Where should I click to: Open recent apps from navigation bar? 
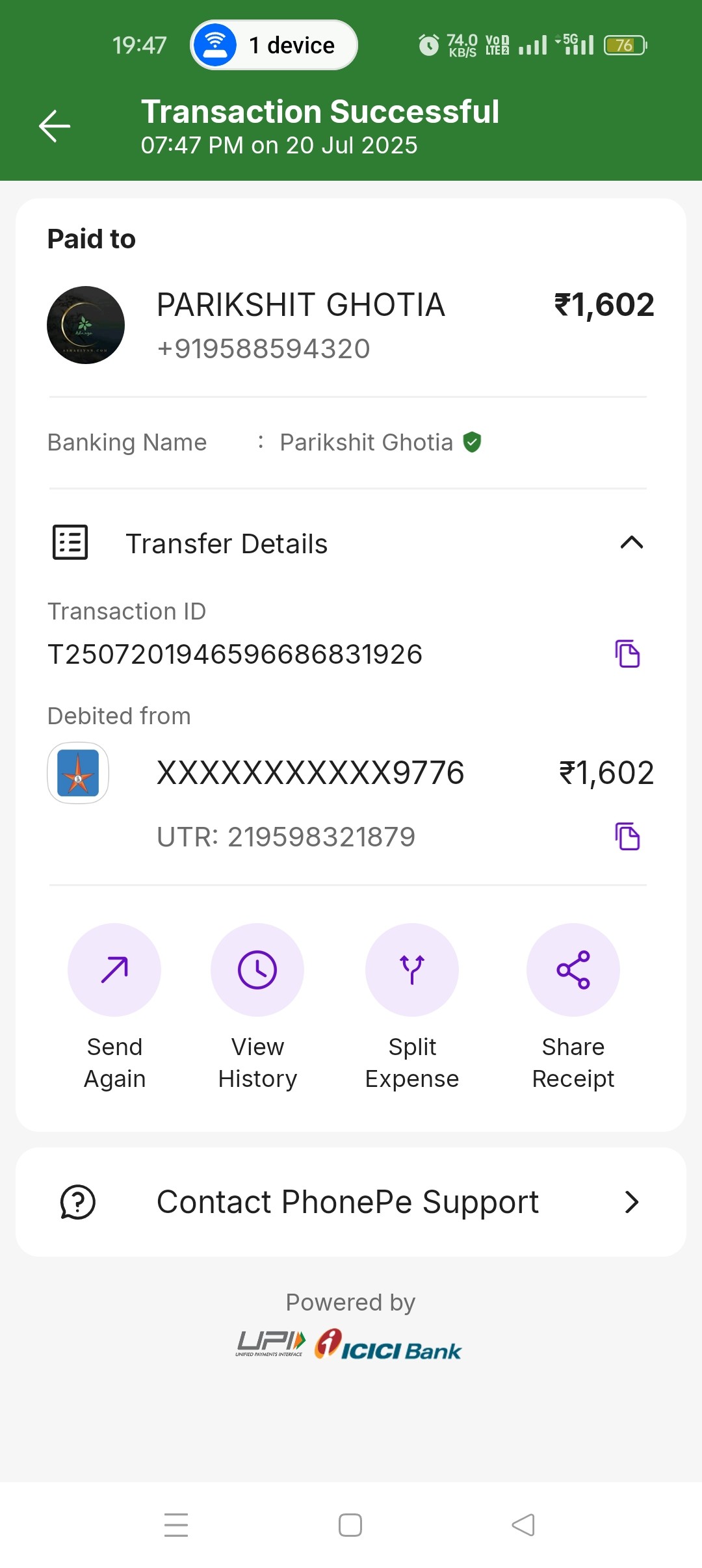pos(176,1524)
